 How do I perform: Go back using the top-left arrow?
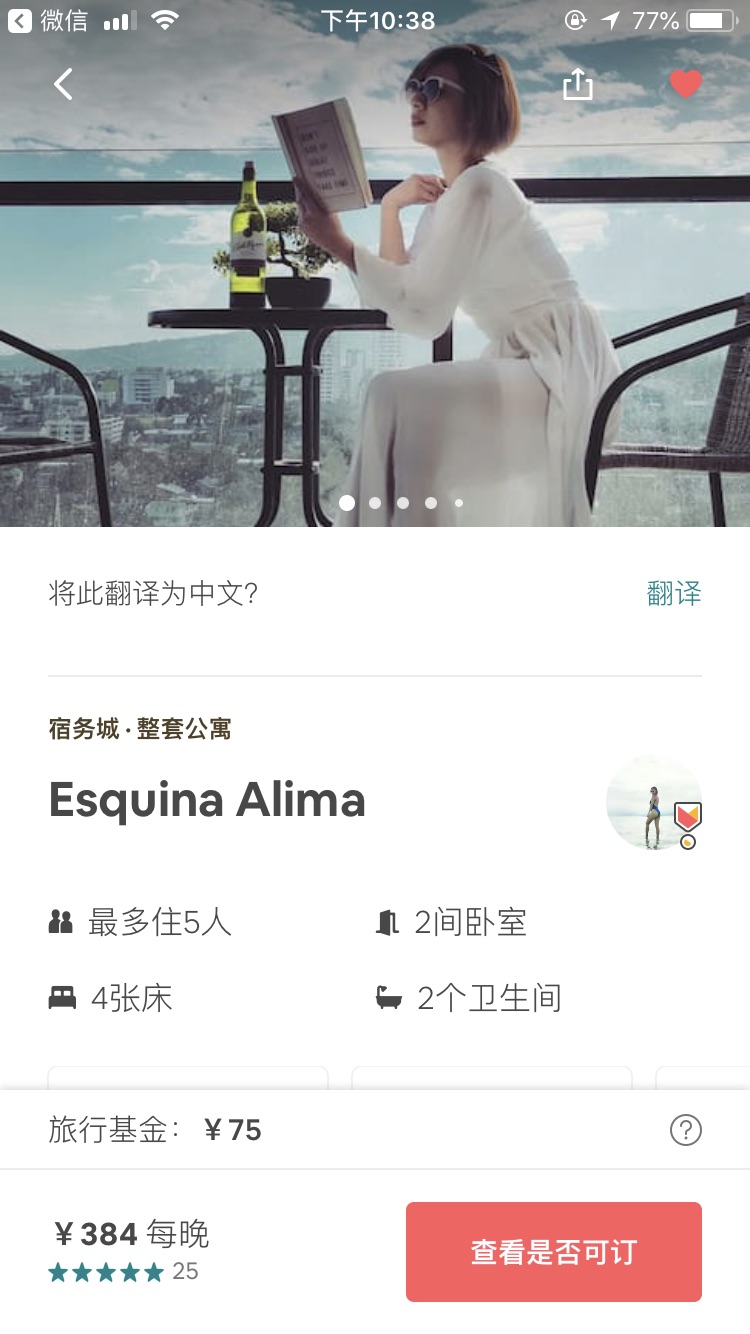click(63, 85)
